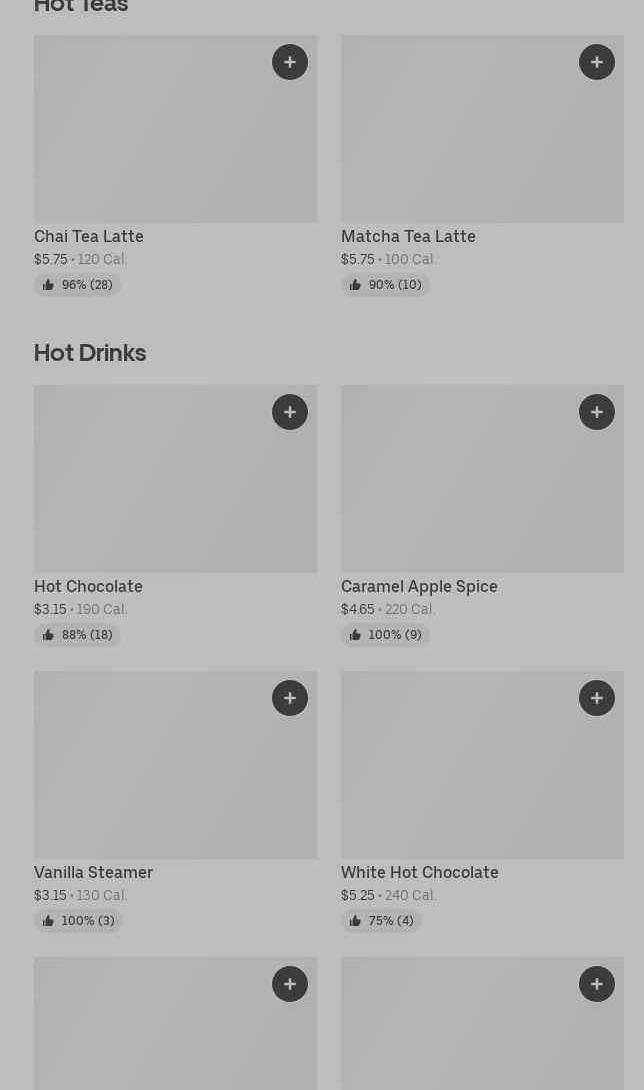Viewport: 644px width, 1090px height.
Task: Add Hot Chocolate to the cart
Action: [x=290, y=412]
